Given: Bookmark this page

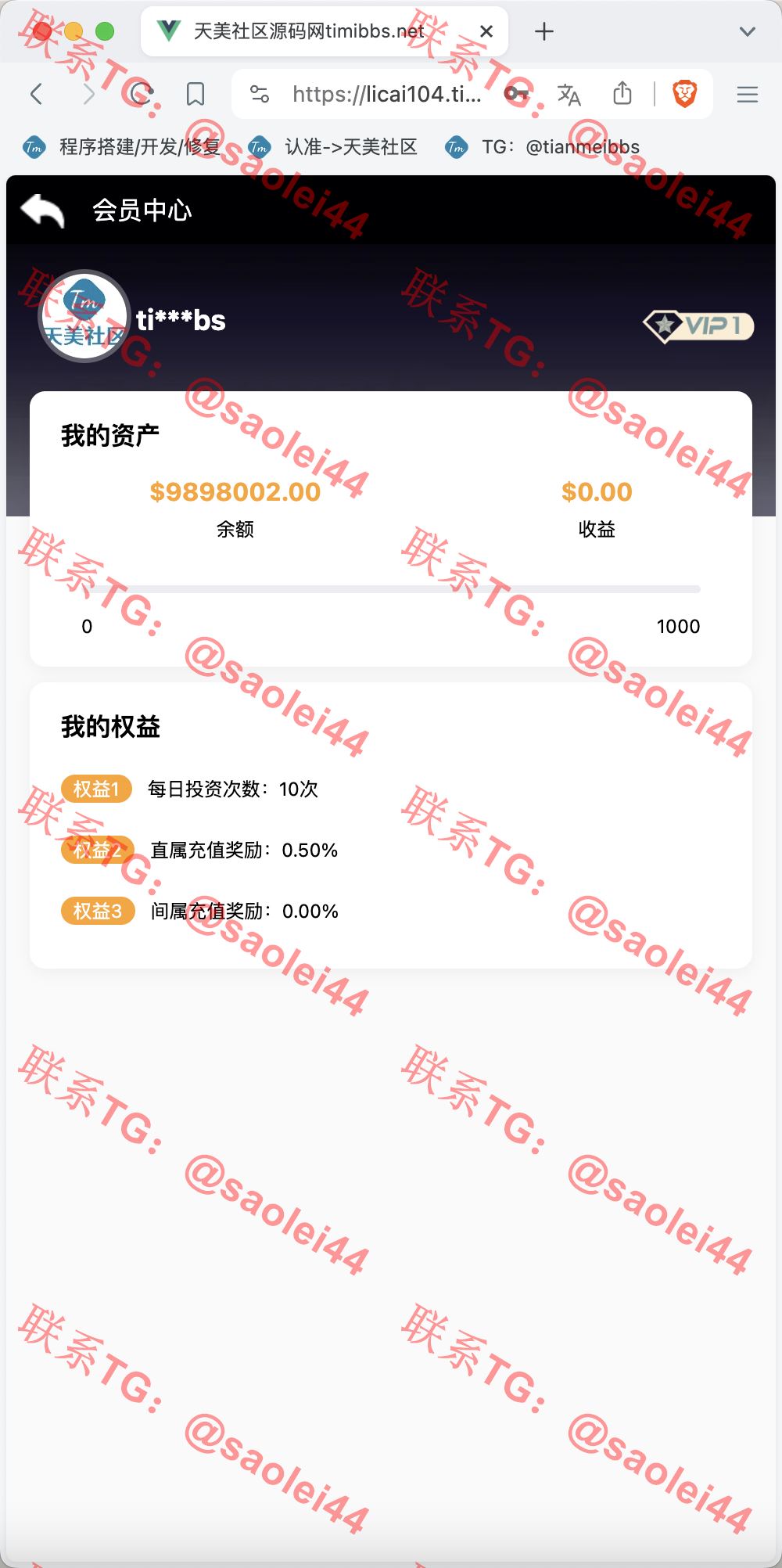Looking at the screenshot, I should pyautogui.click(x=195, y=95).
